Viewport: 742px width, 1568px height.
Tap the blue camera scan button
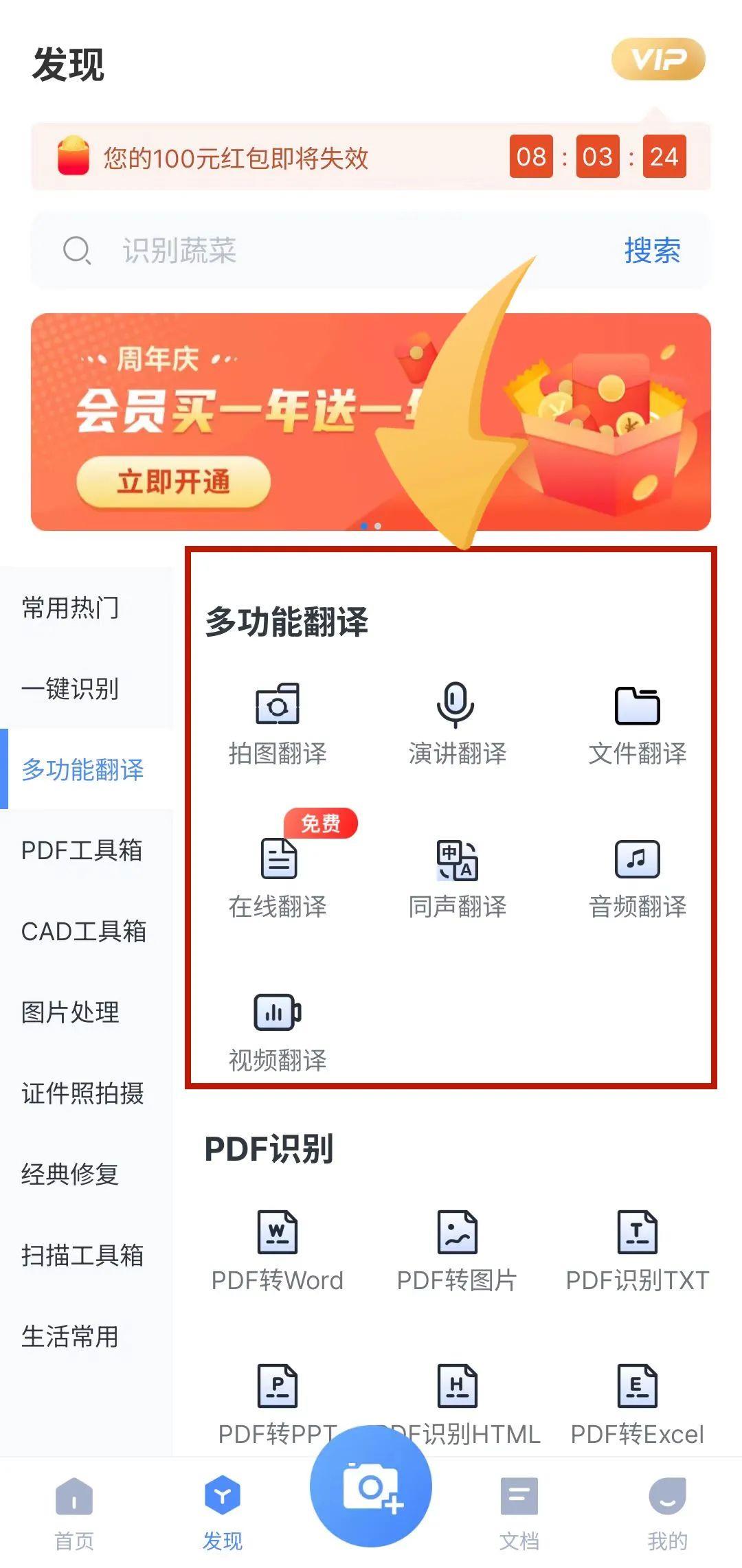pyautogui.click(x=371, y=1487)
